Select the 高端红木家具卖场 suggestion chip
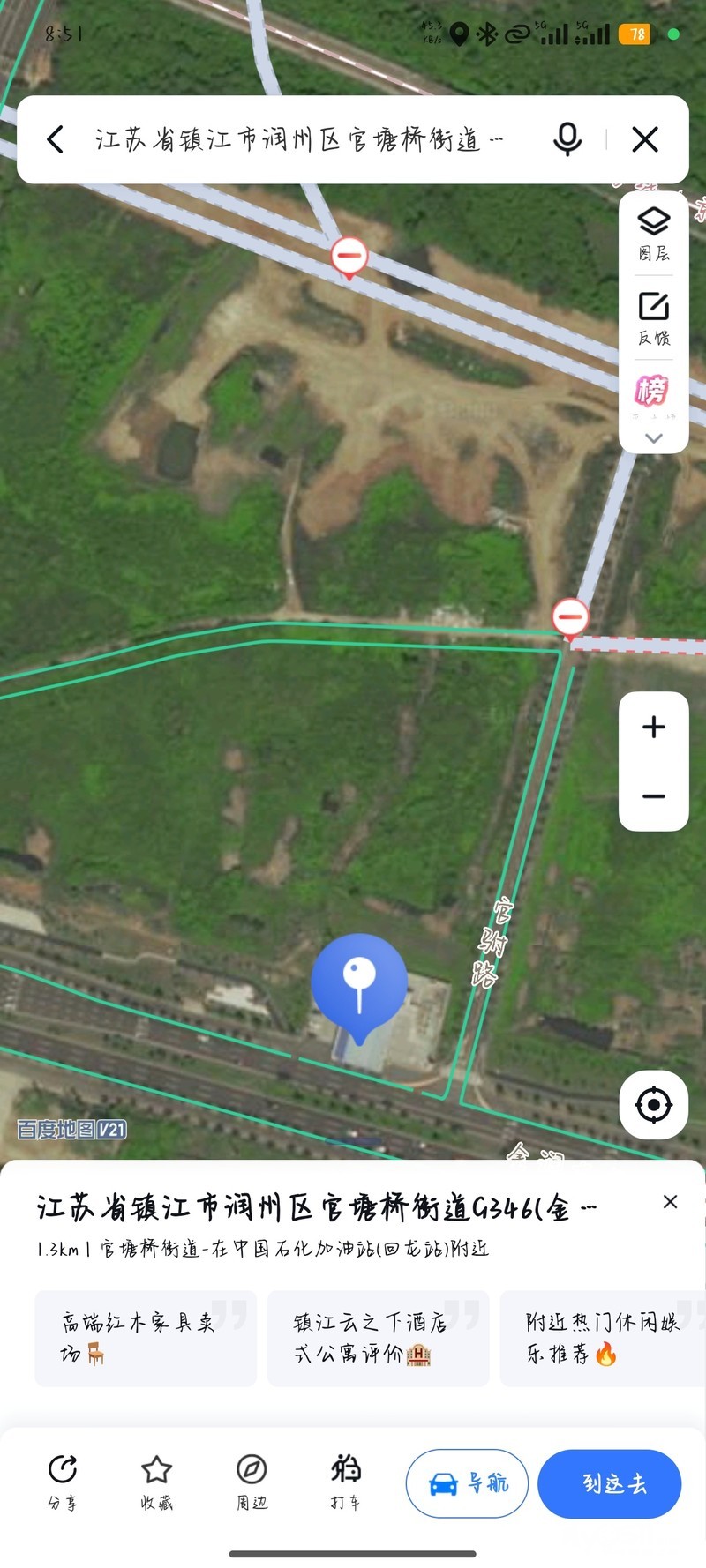706x1568 pixels. tap(146, 1338)
